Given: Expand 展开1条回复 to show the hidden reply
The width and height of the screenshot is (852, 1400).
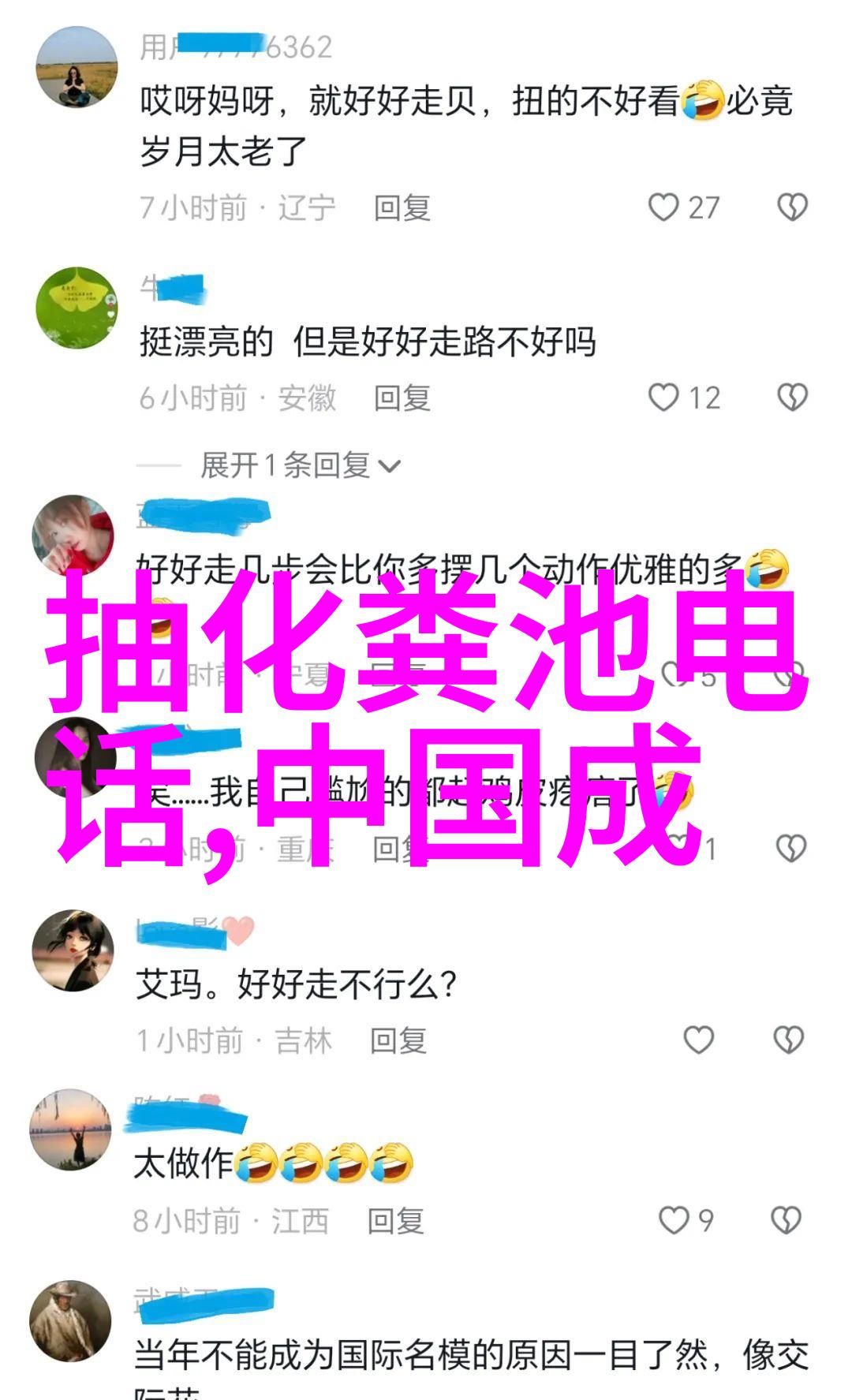Looking at the screenshot, I should click(x=300, y=466).
